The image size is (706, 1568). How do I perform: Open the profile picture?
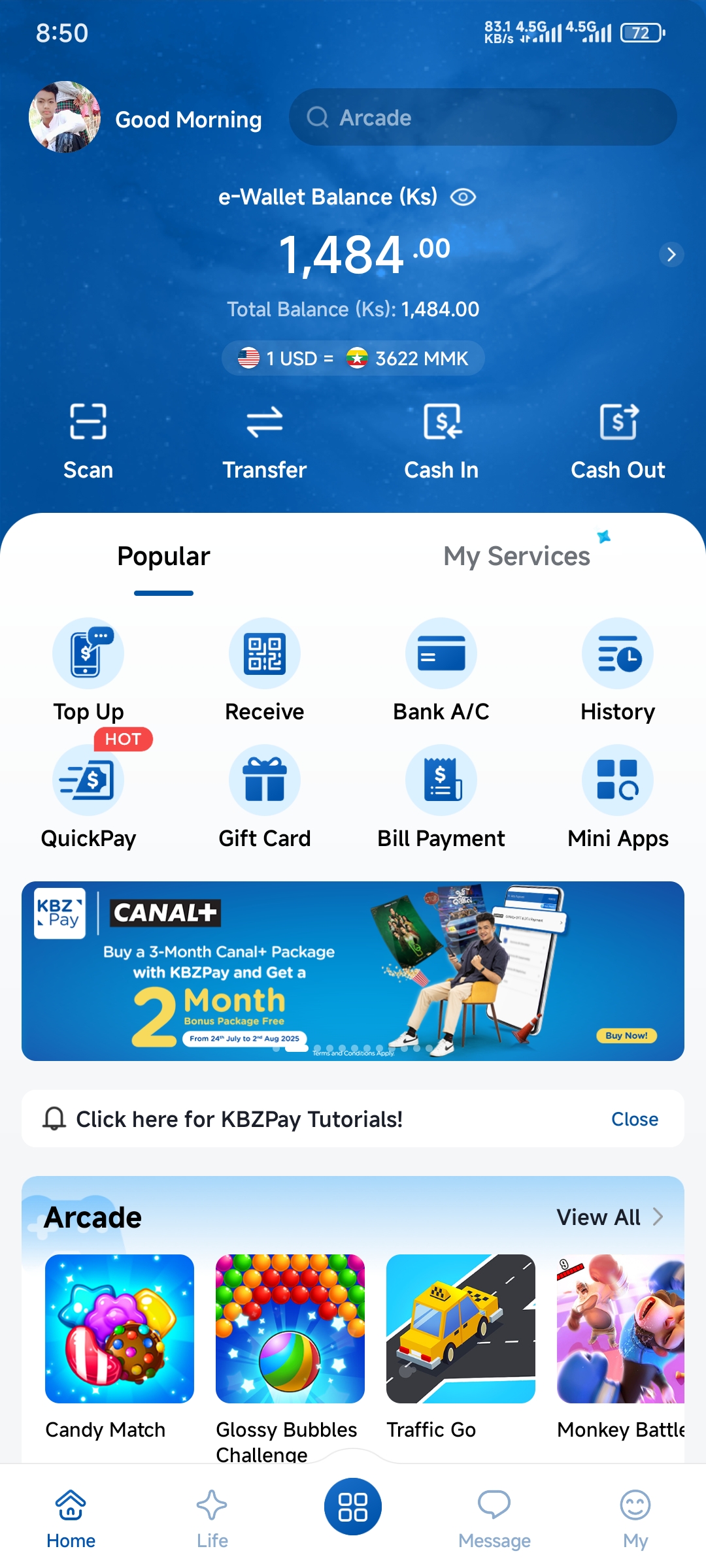point(65,117)
